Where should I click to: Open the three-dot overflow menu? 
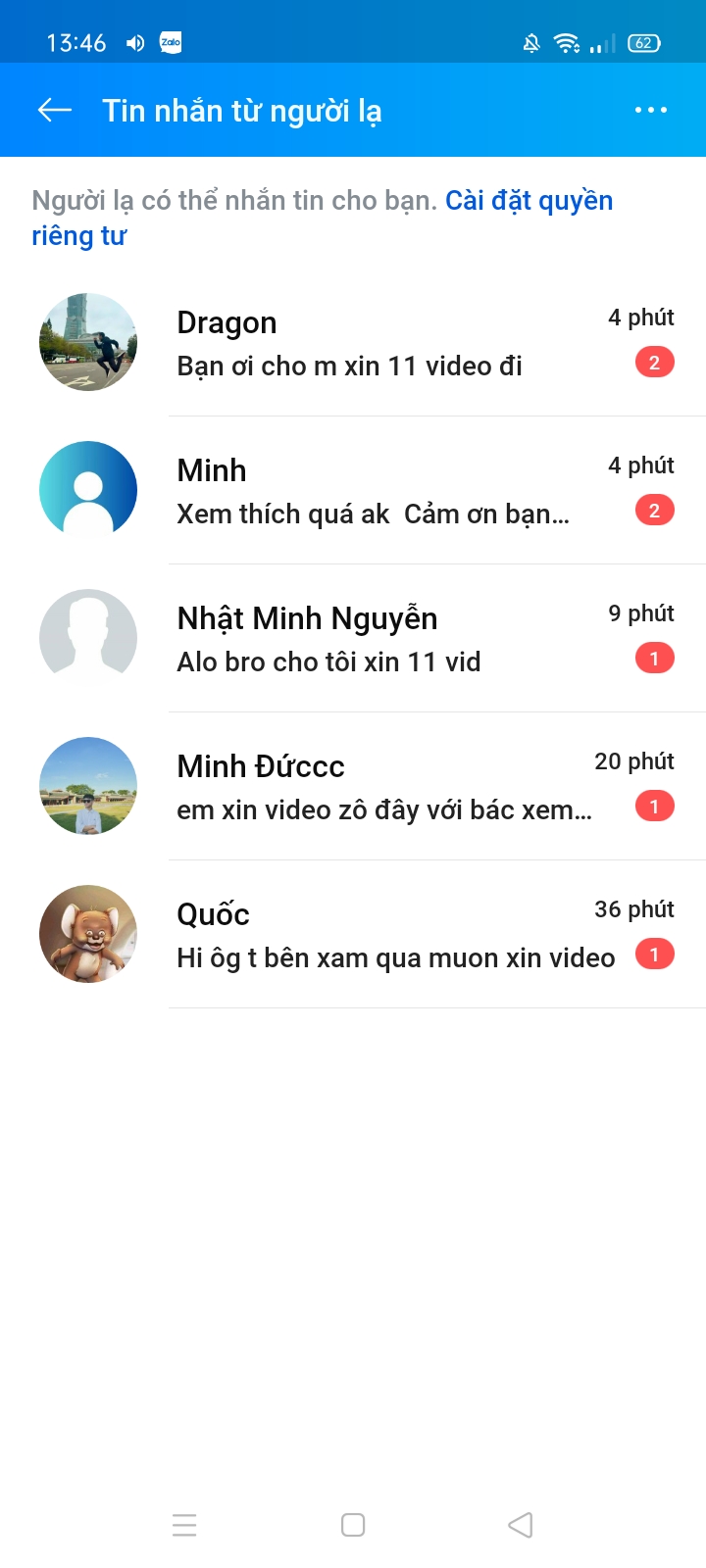tap(650, 110)
